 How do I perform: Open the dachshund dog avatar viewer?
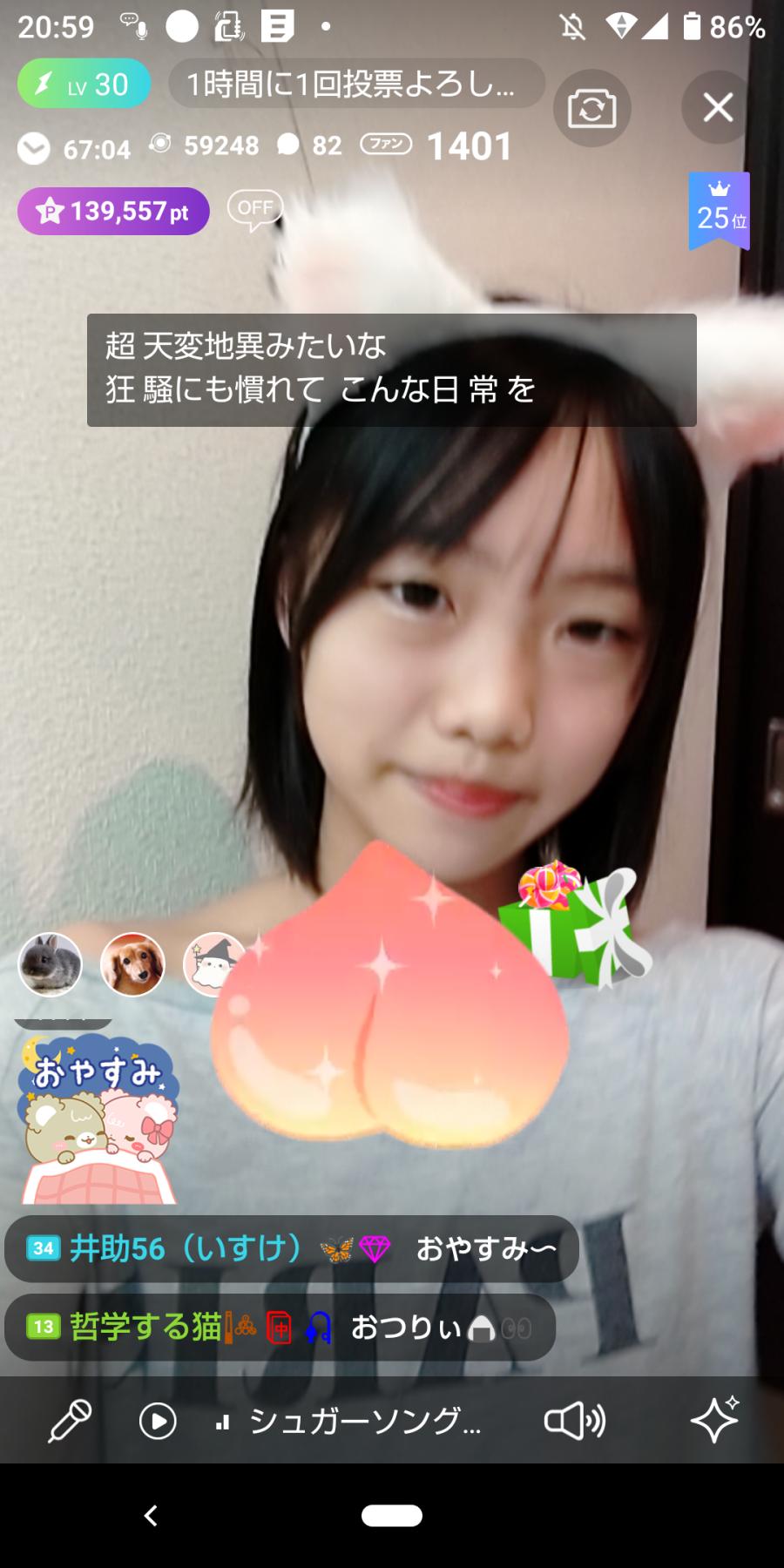click(x=132, y=964)
